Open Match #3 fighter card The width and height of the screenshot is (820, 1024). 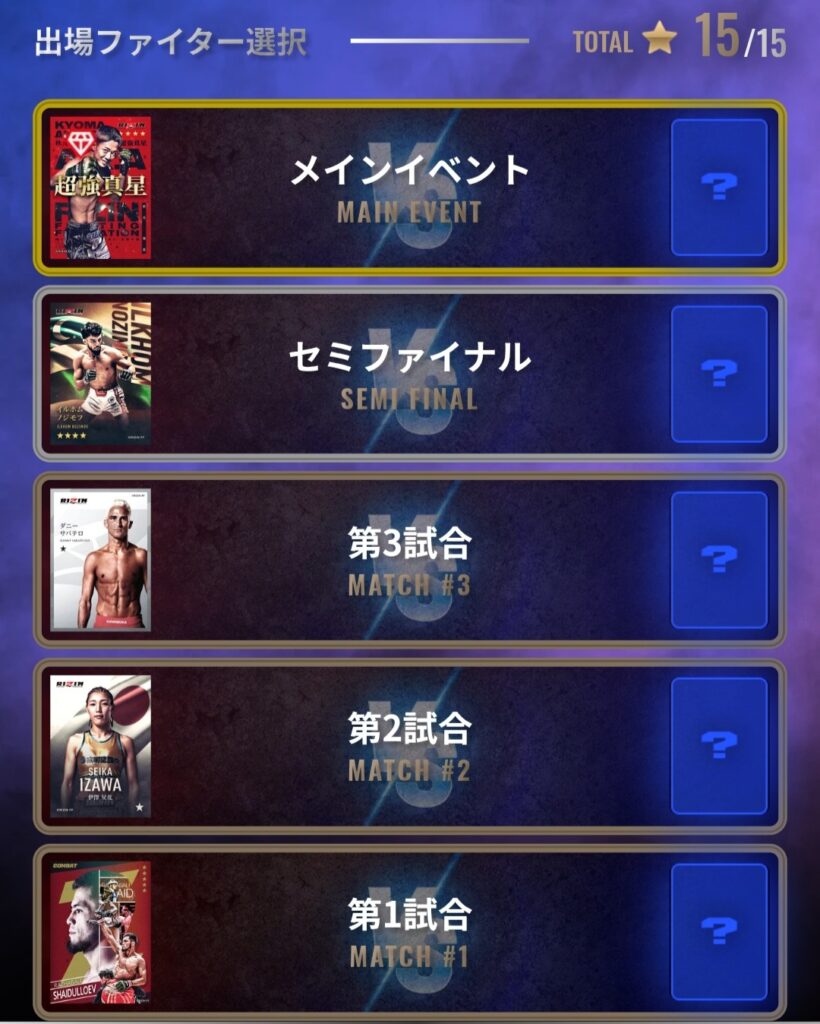(101, 560)
